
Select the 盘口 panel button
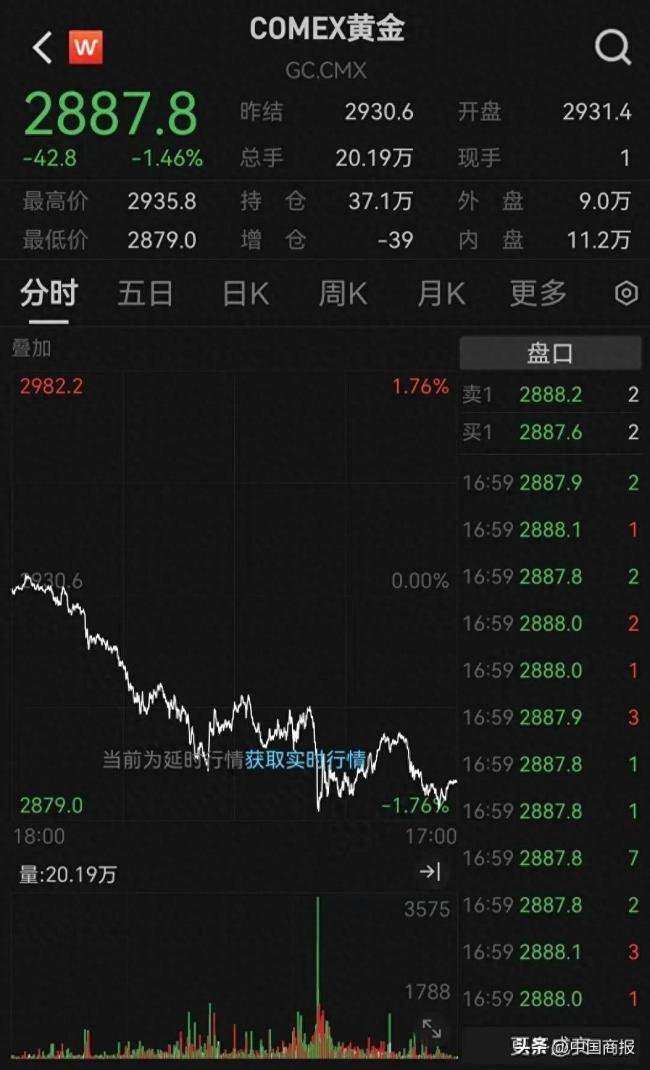click(550, 353)
